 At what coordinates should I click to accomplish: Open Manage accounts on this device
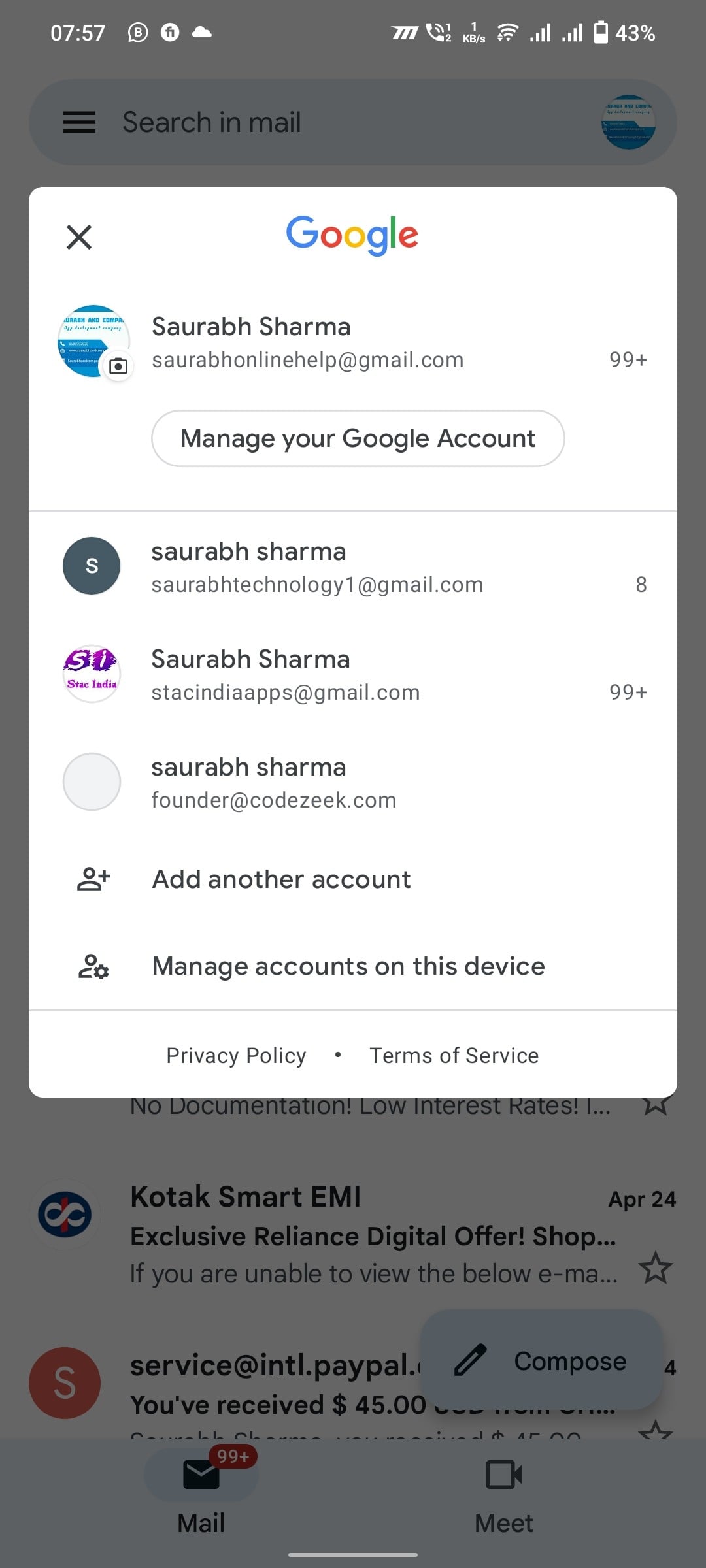pyautogui.click(x=348, y=966)
